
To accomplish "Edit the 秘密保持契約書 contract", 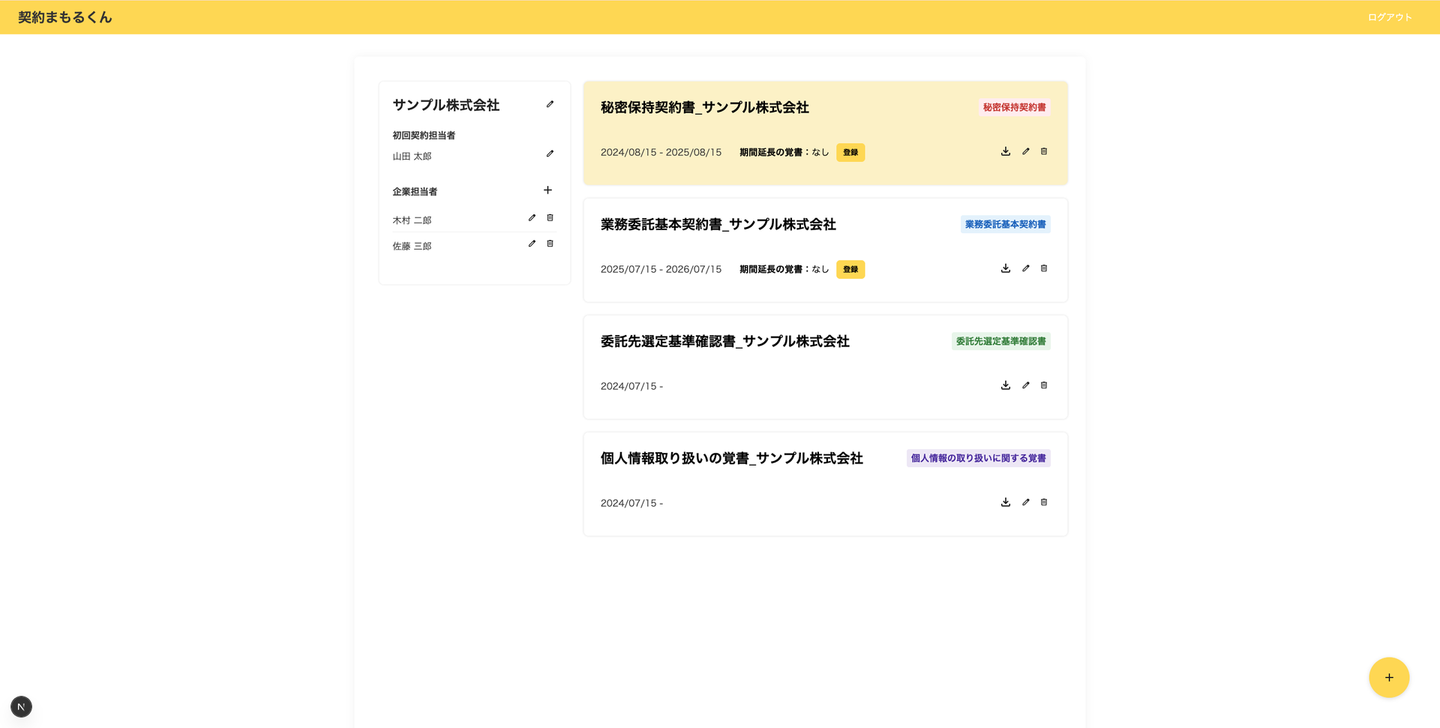I will [x=1026, y=152].
